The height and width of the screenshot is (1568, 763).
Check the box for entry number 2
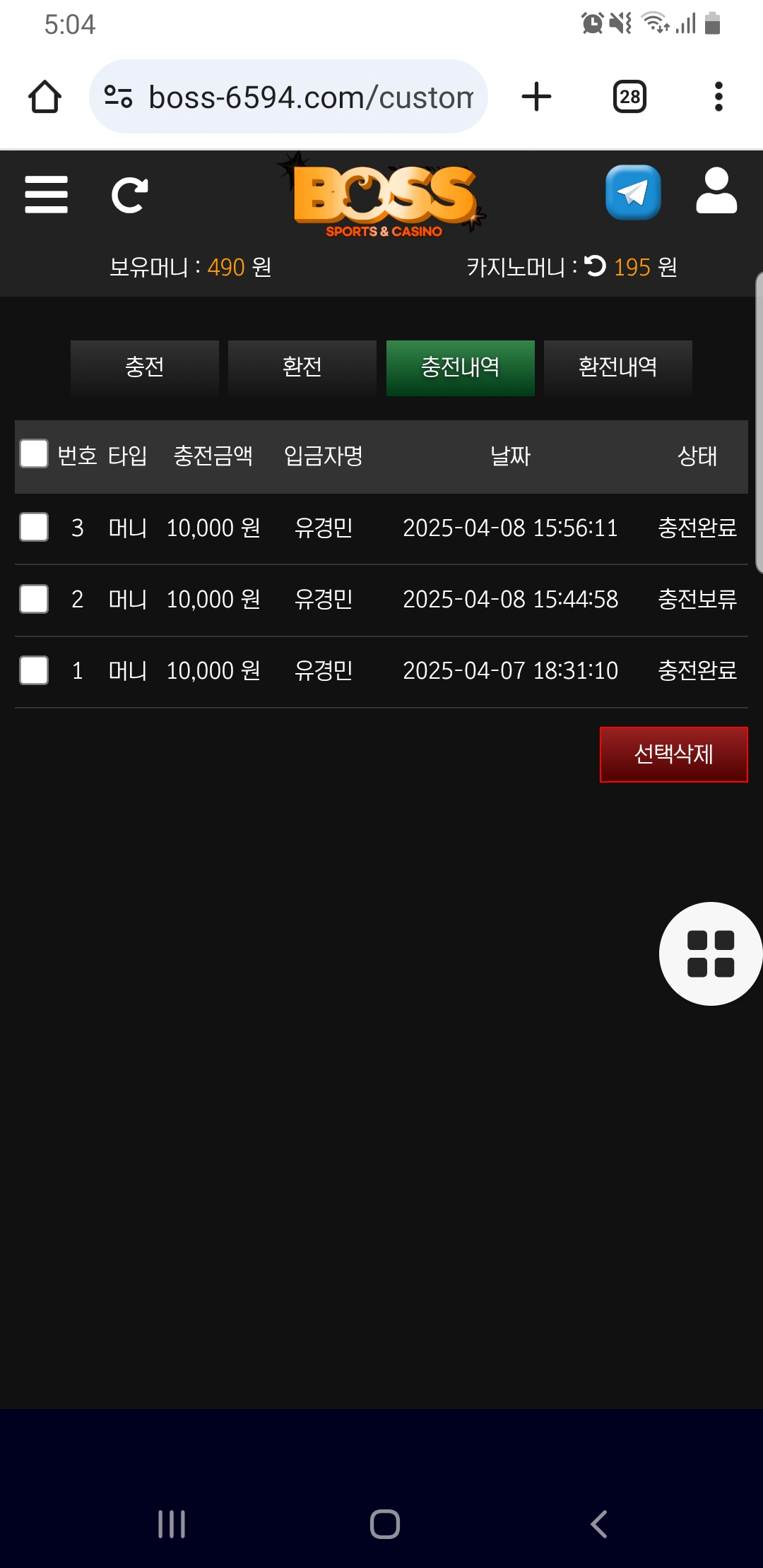pos(34,599)
